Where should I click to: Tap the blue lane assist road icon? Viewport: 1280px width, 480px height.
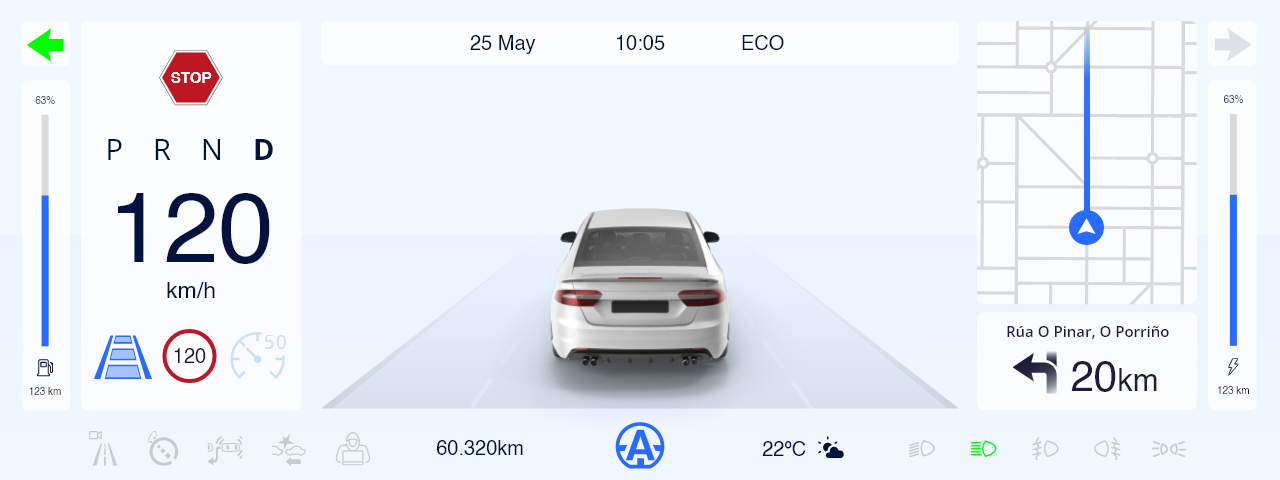tap(123, 356)
